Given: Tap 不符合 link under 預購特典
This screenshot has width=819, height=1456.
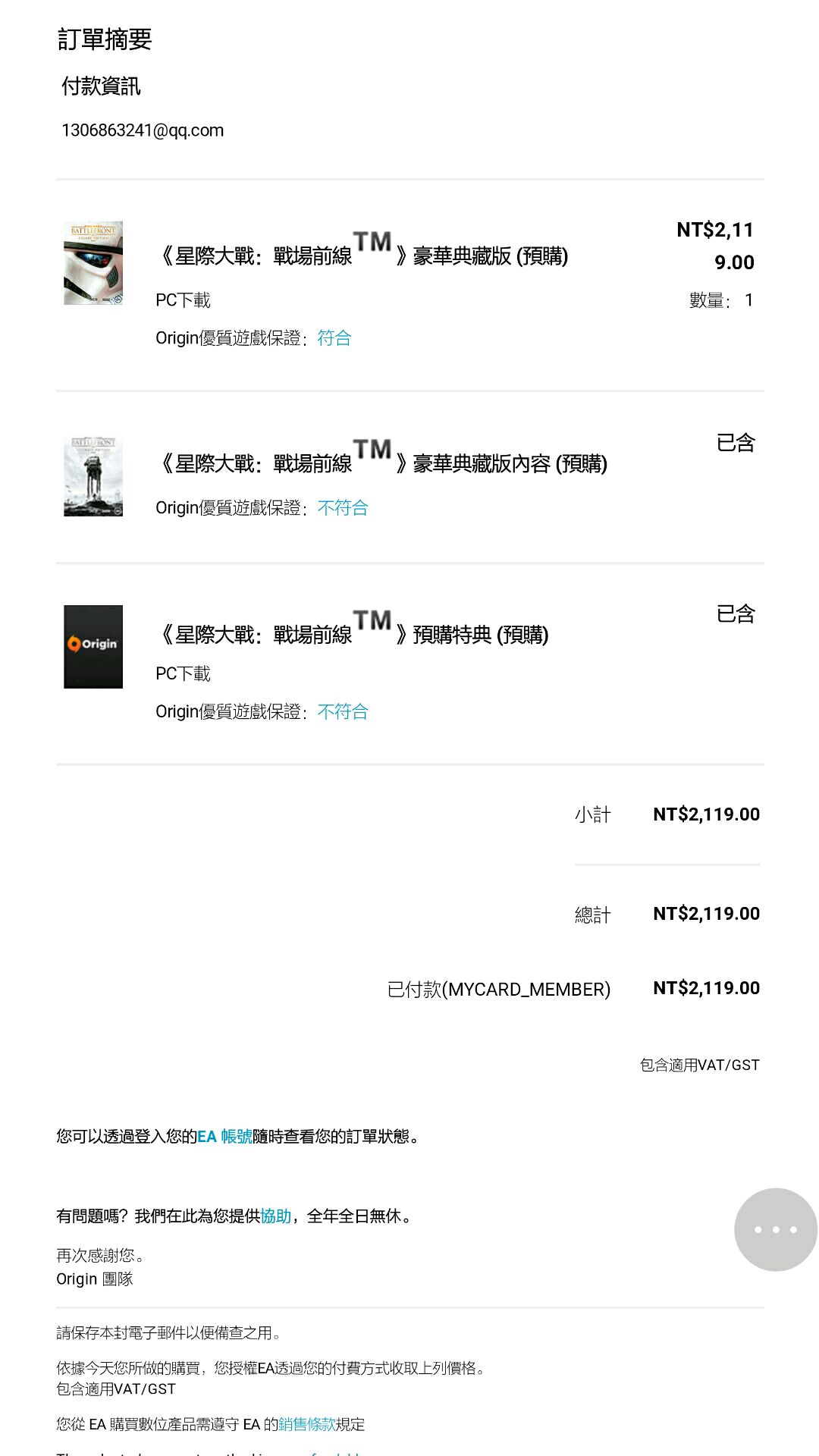Looking at the screenshot, I should pyautogui.click(x=343, y=712).
